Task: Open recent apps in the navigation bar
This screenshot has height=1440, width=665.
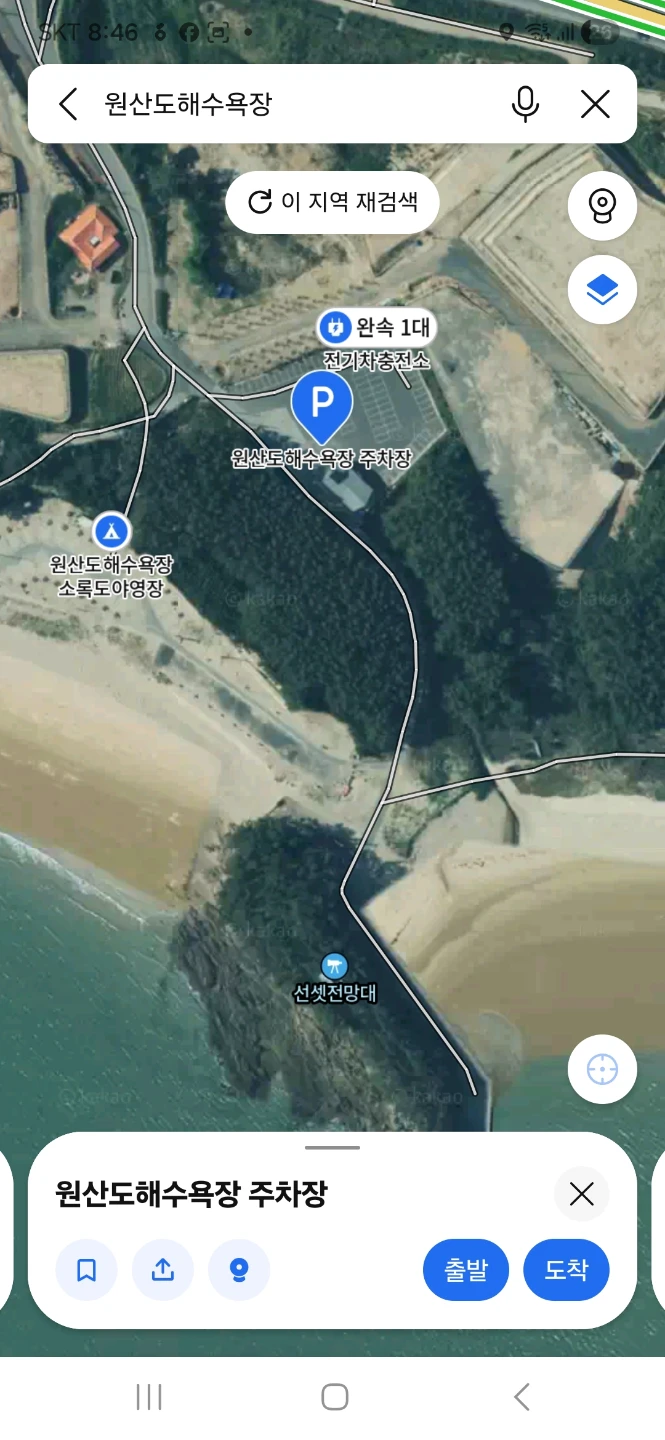Action: [149, 1397]
